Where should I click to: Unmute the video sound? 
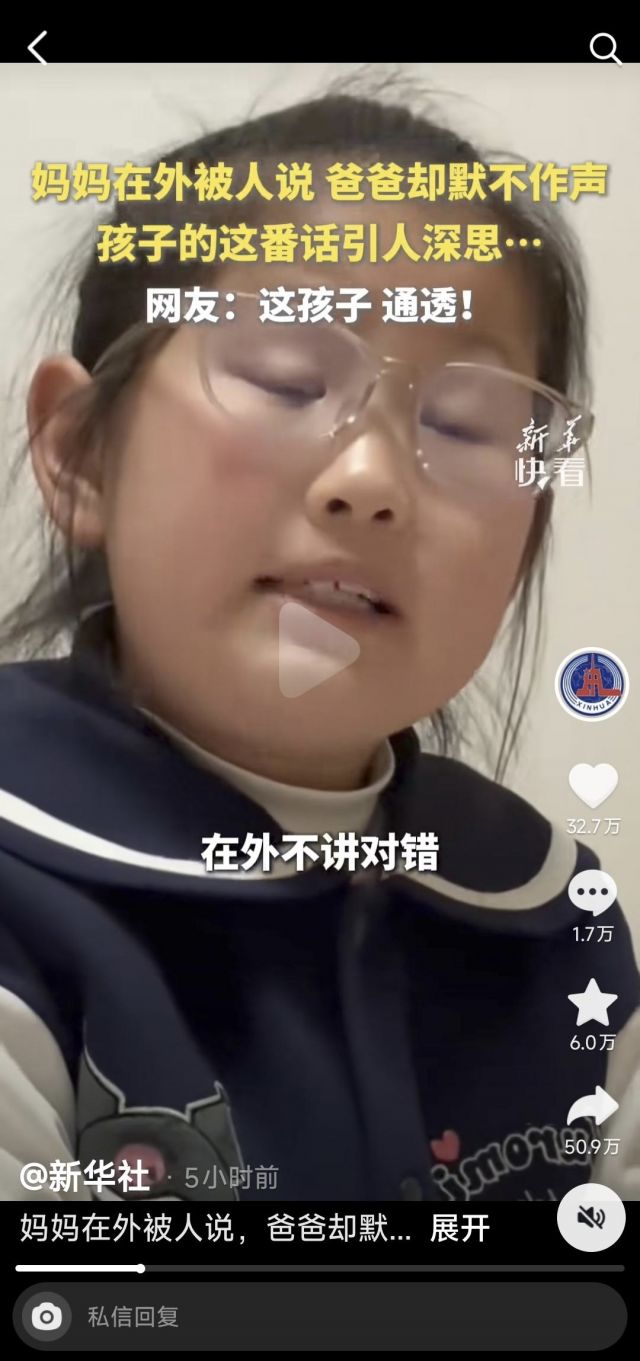click(591, 1217)
